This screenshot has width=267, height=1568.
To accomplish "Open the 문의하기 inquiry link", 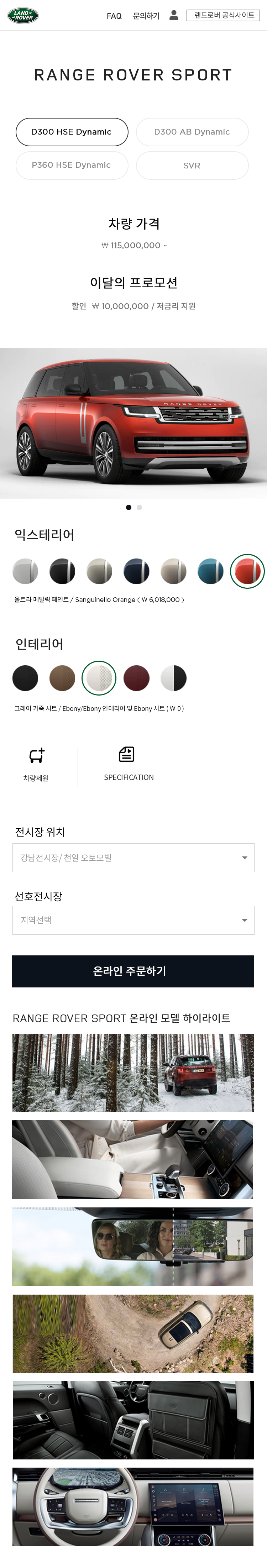I will pyautogui.click(x=146, y=16).
